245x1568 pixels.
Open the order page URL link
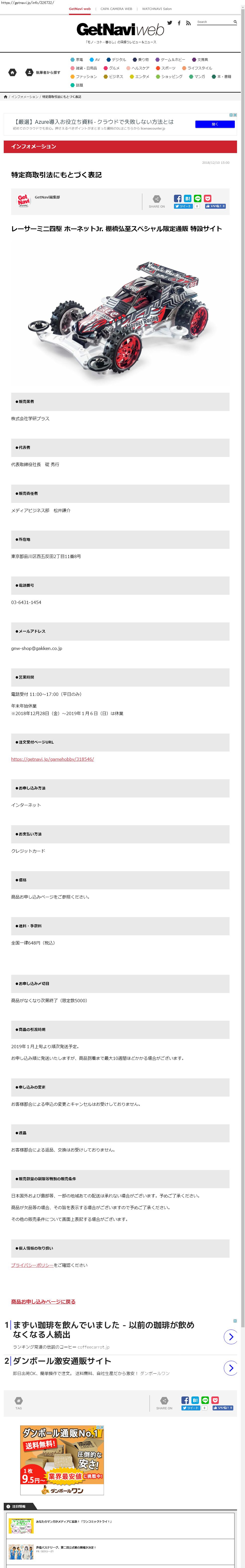pyautogui.click(x=52, y=759)
